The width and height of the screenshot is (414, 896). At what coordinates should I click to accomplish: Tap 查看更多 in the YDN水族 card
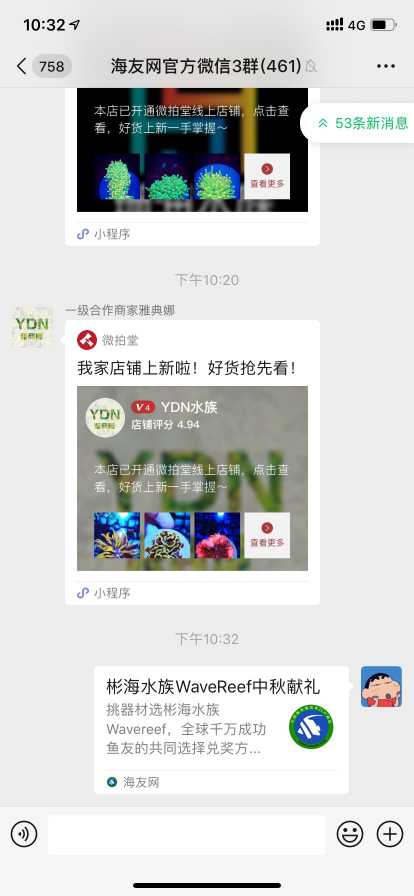pyautogui.click(x=267, y=535)
